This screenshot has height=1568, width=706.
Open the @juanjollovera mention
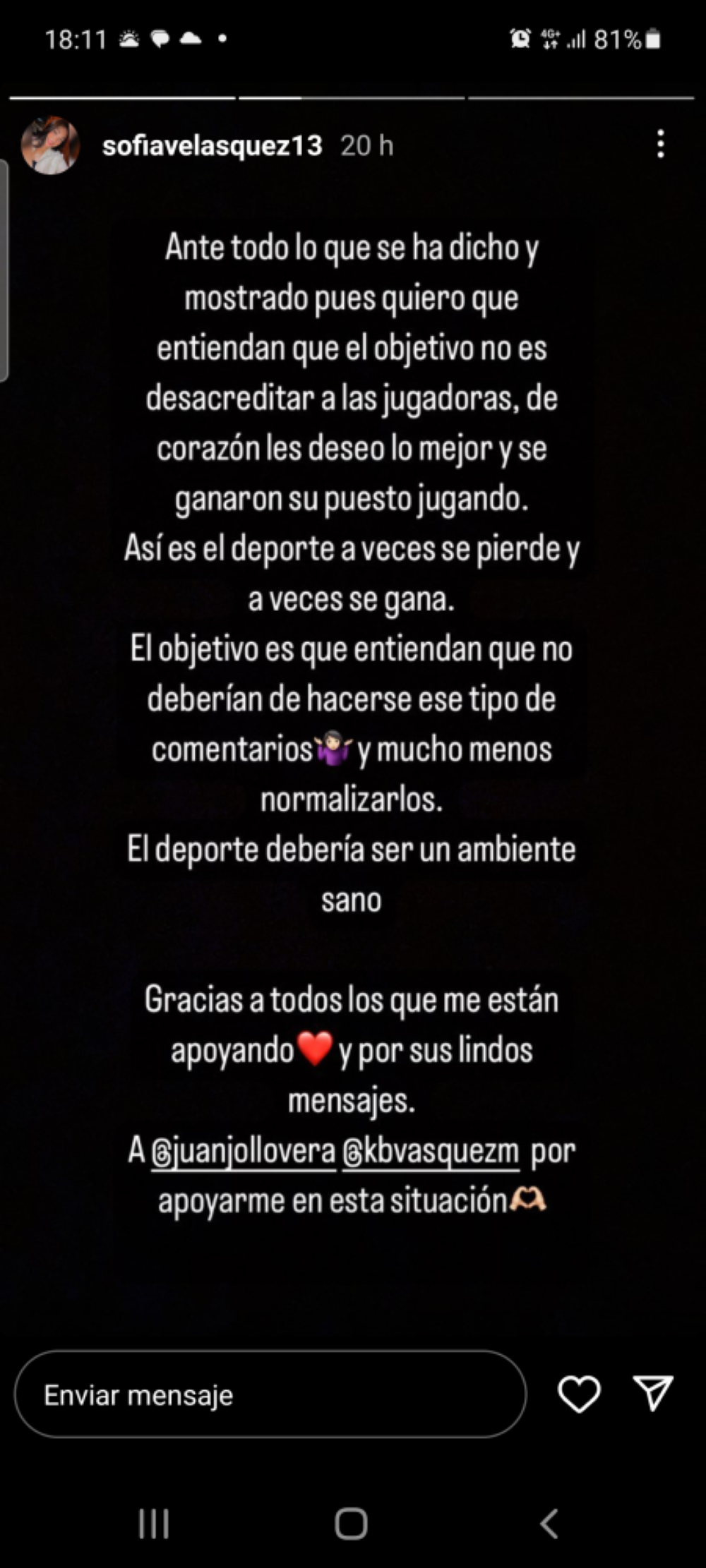click(243, 1152)
